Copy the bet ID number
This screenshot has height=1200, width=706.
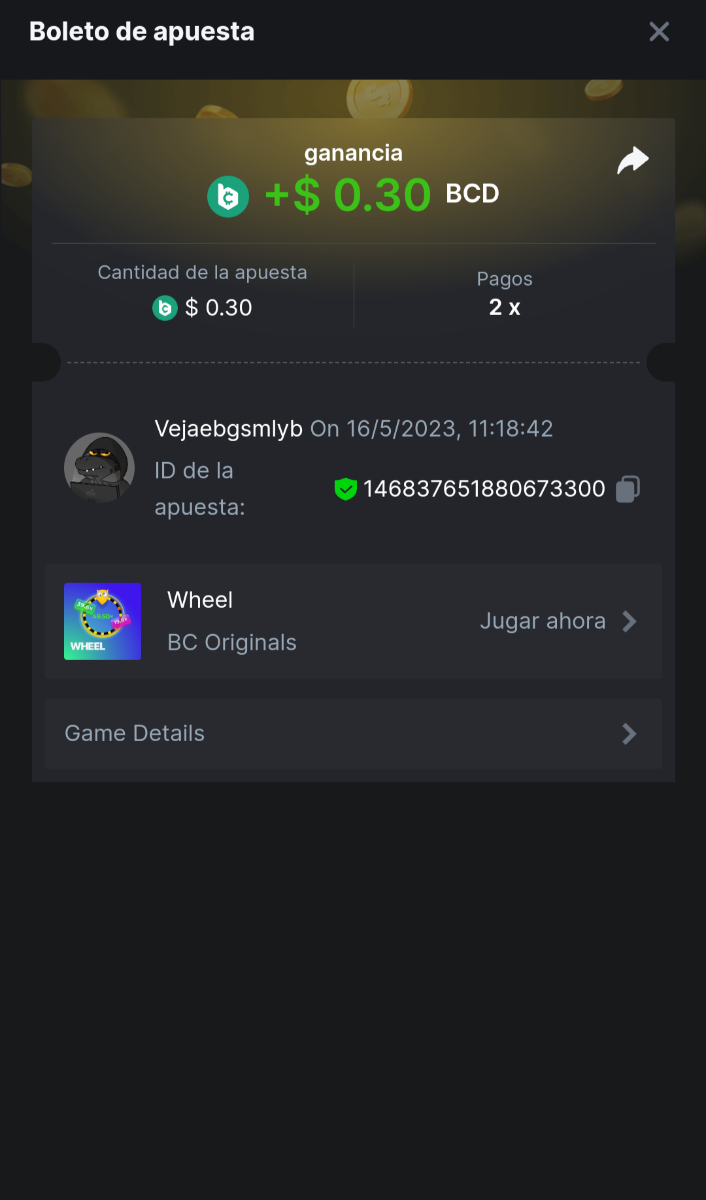[x=628, y=489]
